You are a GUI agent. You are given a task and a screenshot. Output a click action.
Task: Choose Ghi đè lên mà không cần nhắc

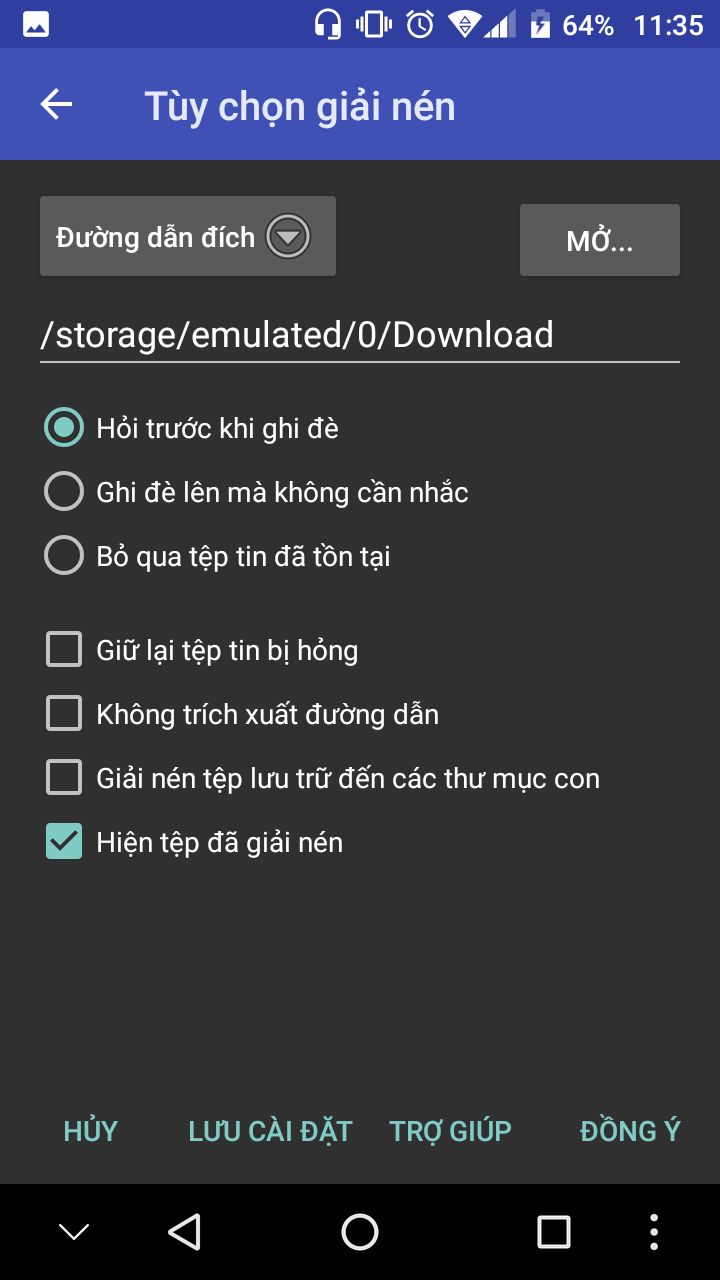[x=257, y=492]
